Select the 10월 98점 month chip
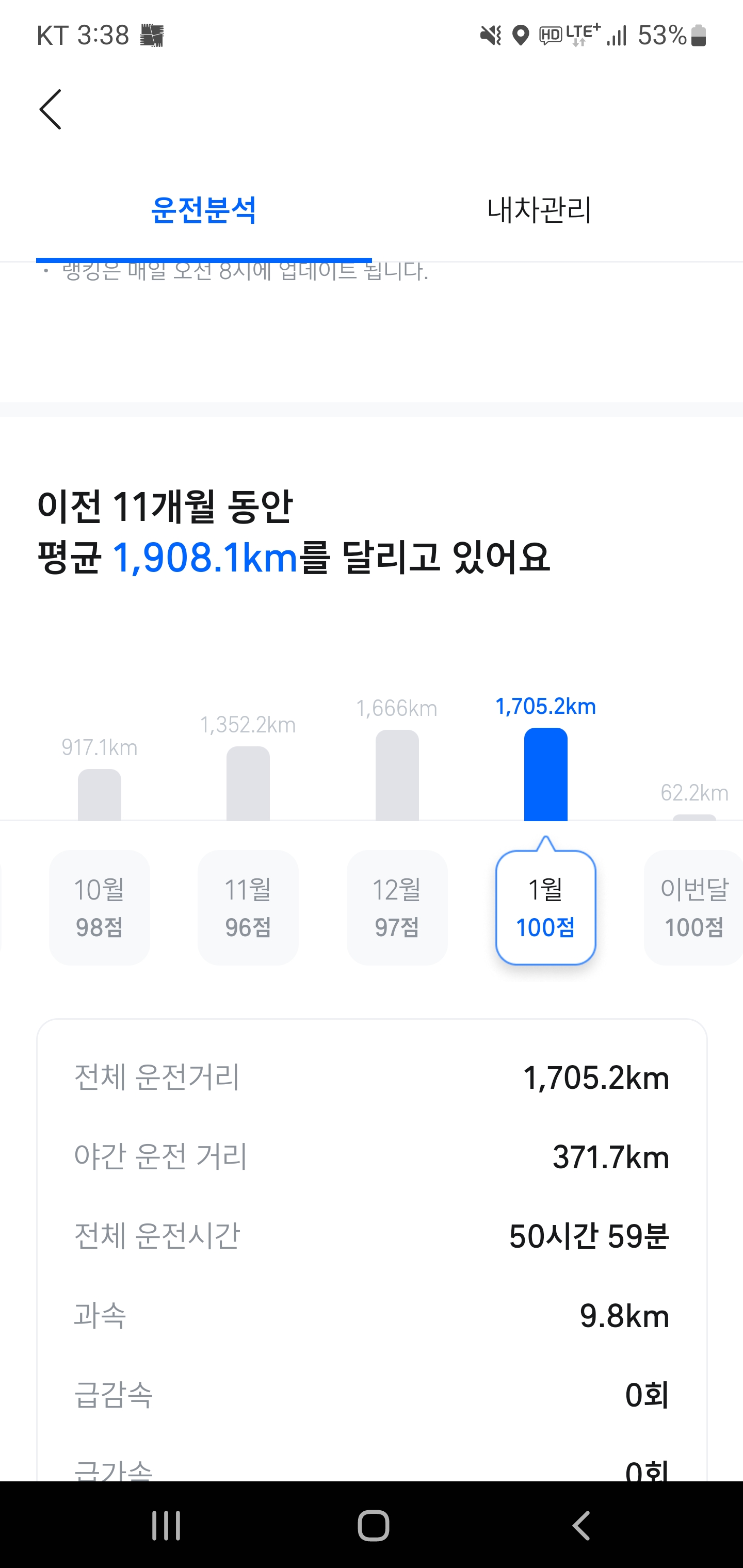 point(99,908)
